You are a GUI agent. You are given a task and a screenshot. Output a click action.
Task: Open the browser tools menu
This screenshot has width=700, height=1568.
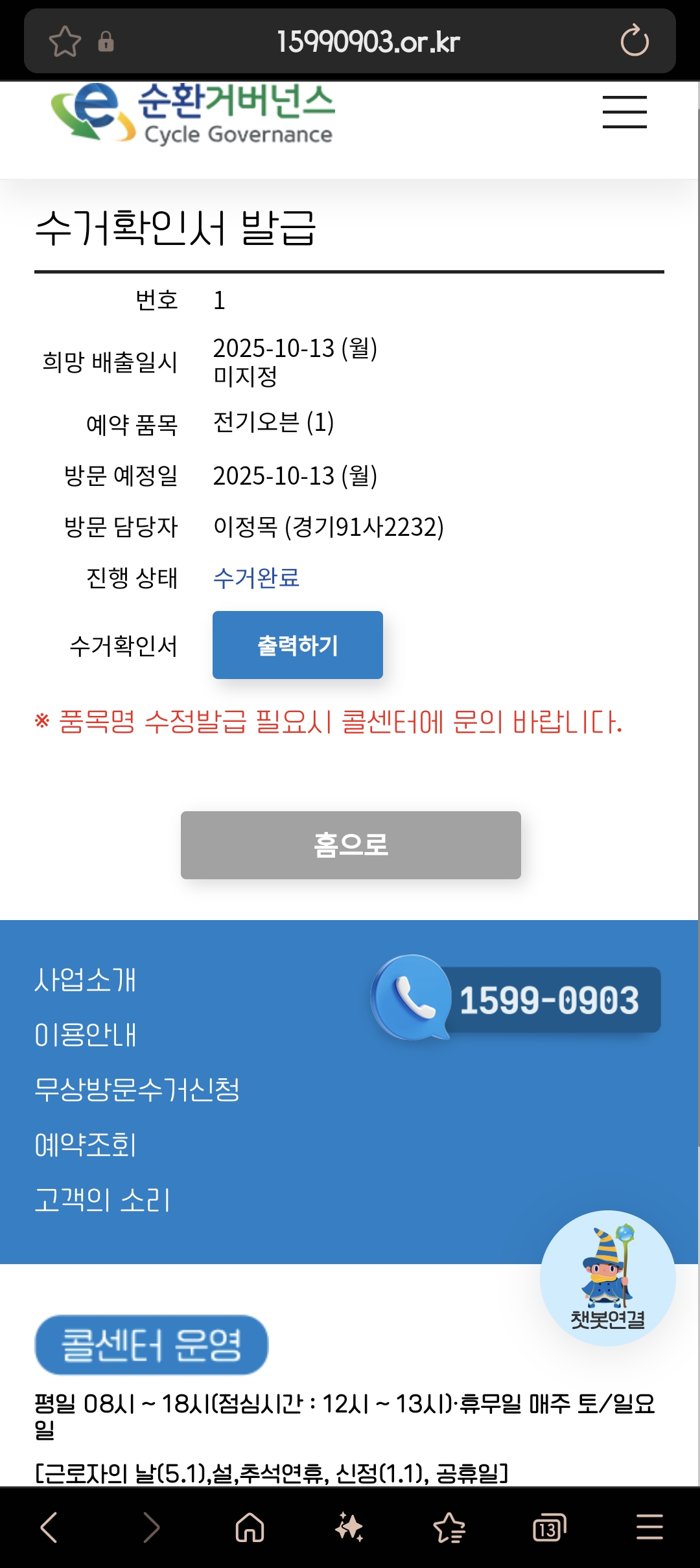pos(649,1528)
